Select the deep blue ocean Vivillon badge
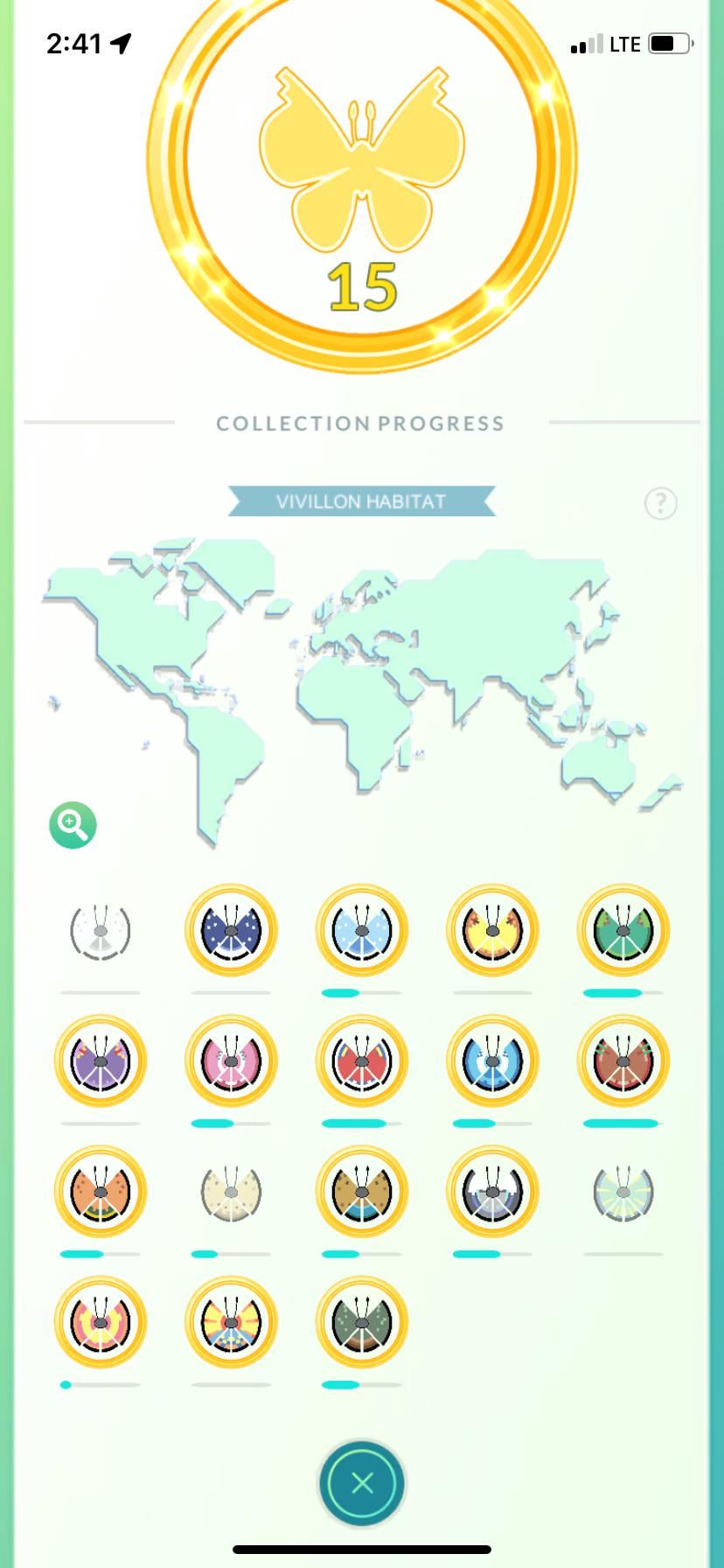Viewport: 724px width, 1568px height. (492, 1060)
